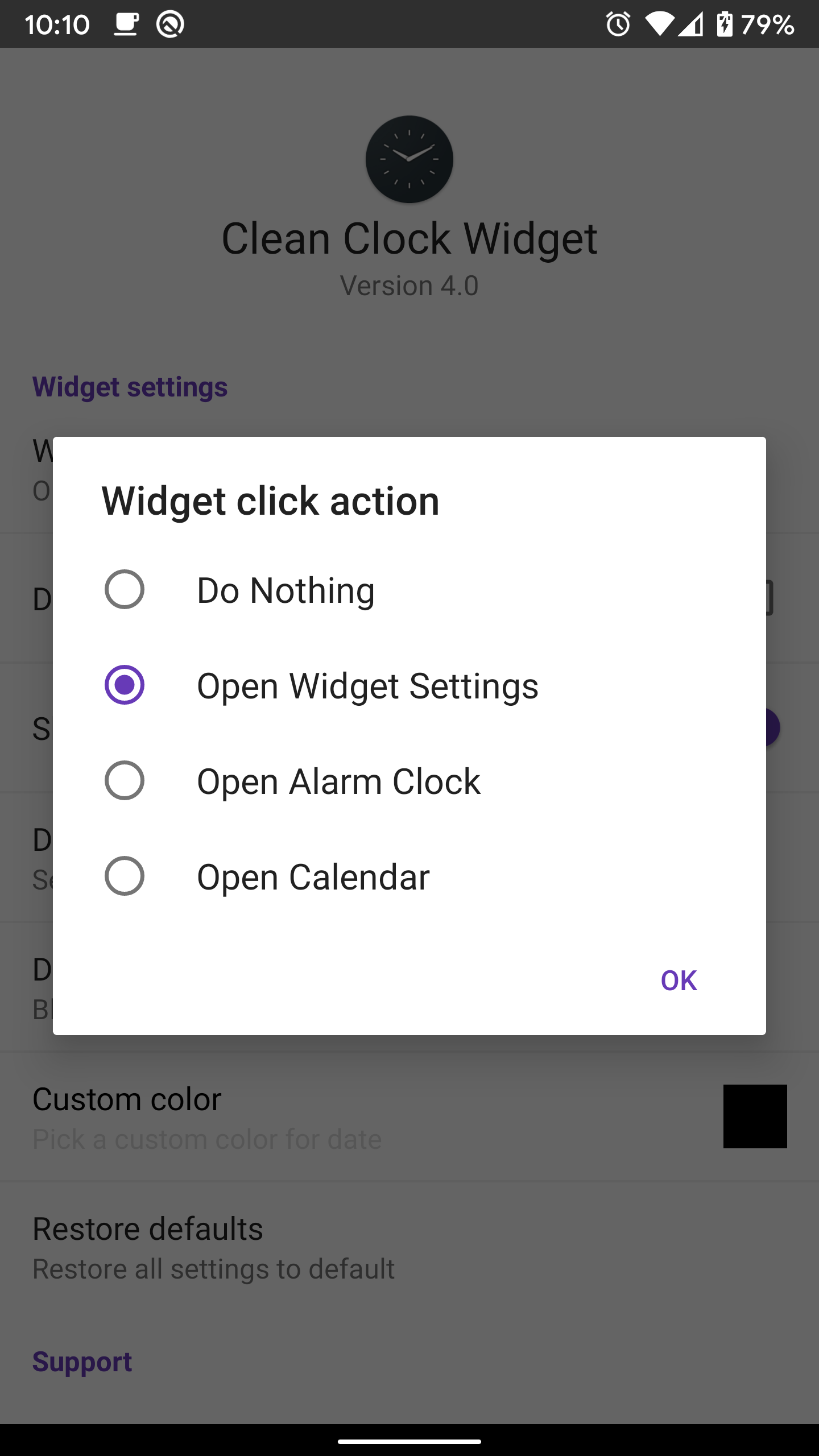Viewport: 819px width, 1456px height.
Task: Tap the alarm clock icon in status bar
Action: coord(617,23)
